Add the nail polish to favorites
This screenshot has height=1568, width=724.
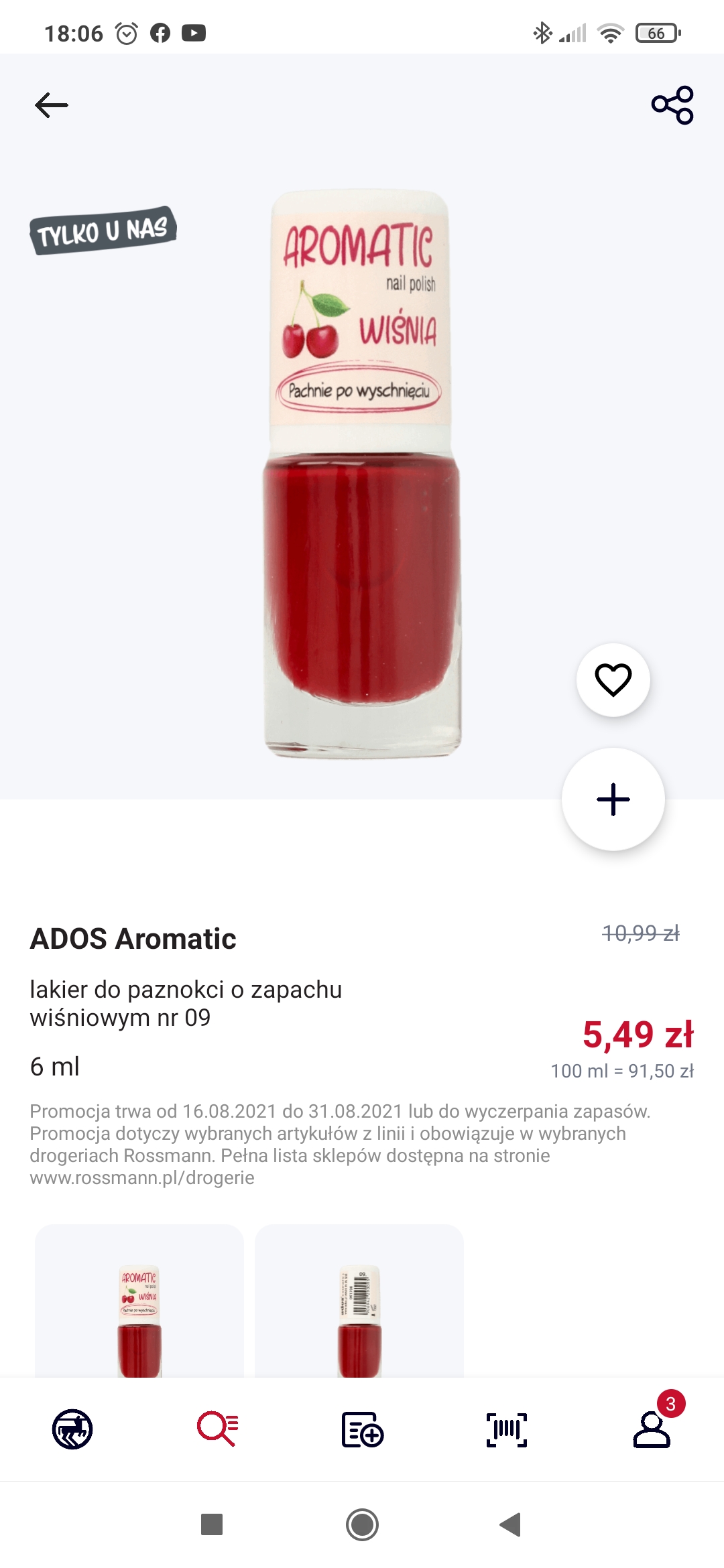(x=613, y=679)
